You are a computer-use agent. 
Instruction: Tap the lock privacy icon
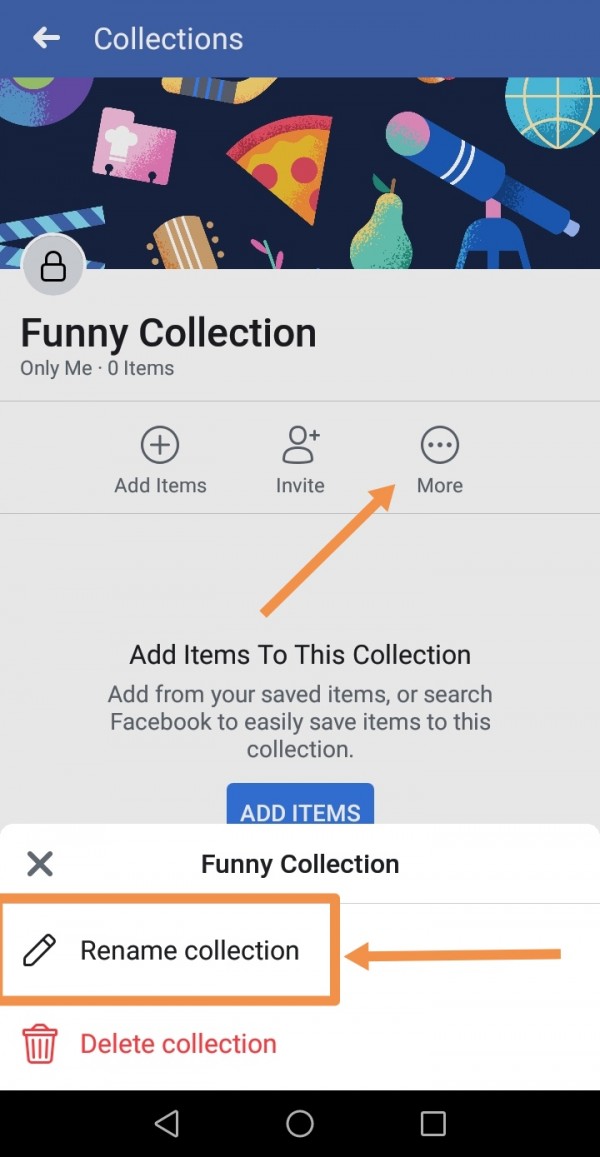click(x=53, y=266)
